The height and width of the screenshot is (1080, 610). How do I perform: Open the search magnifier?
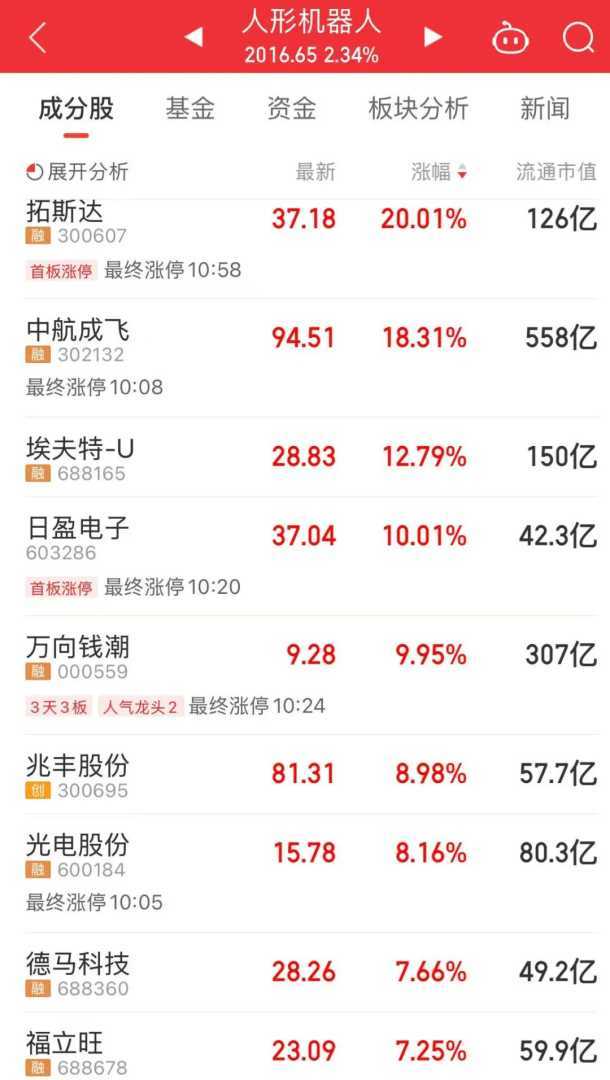pyautogui.click(x=578, y=38)
